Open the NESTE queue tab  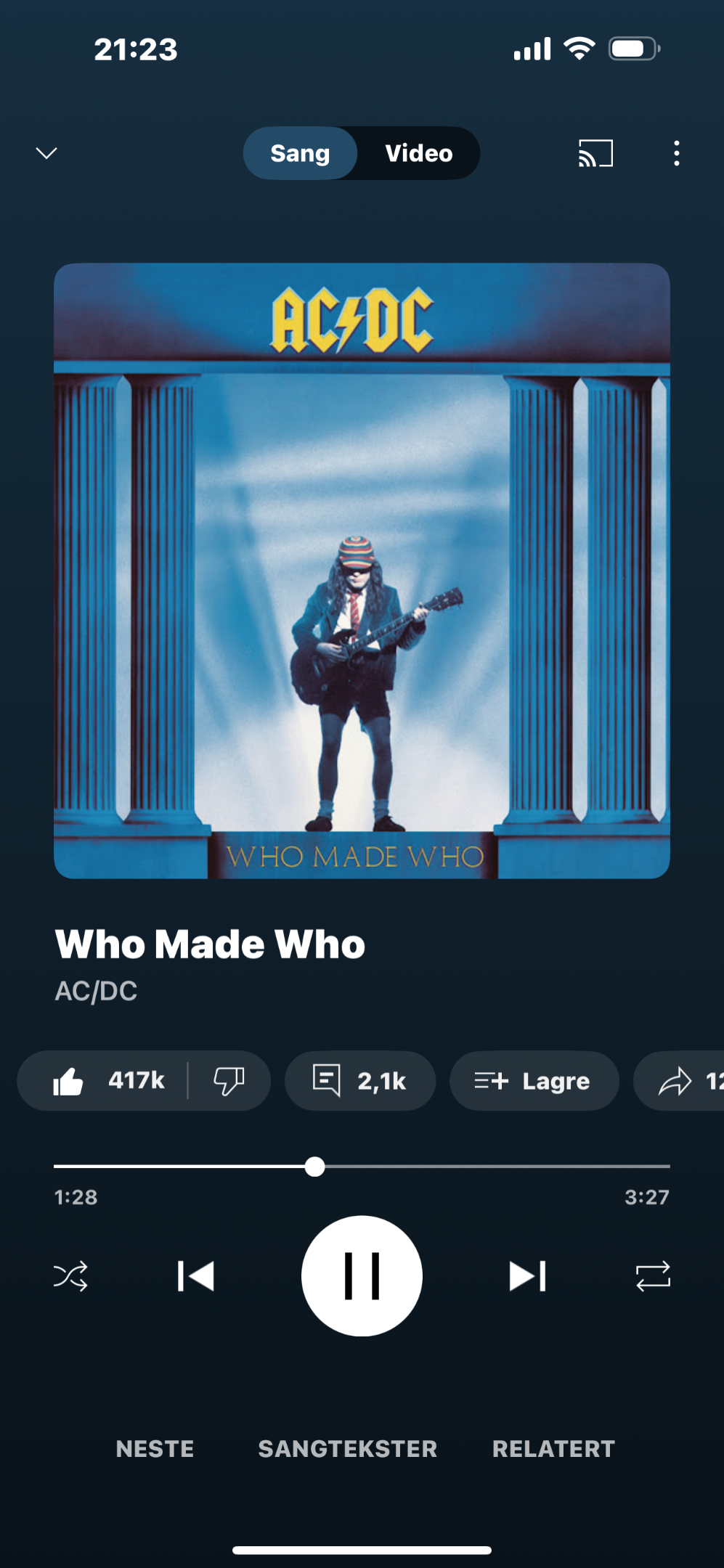point(155,1449)
